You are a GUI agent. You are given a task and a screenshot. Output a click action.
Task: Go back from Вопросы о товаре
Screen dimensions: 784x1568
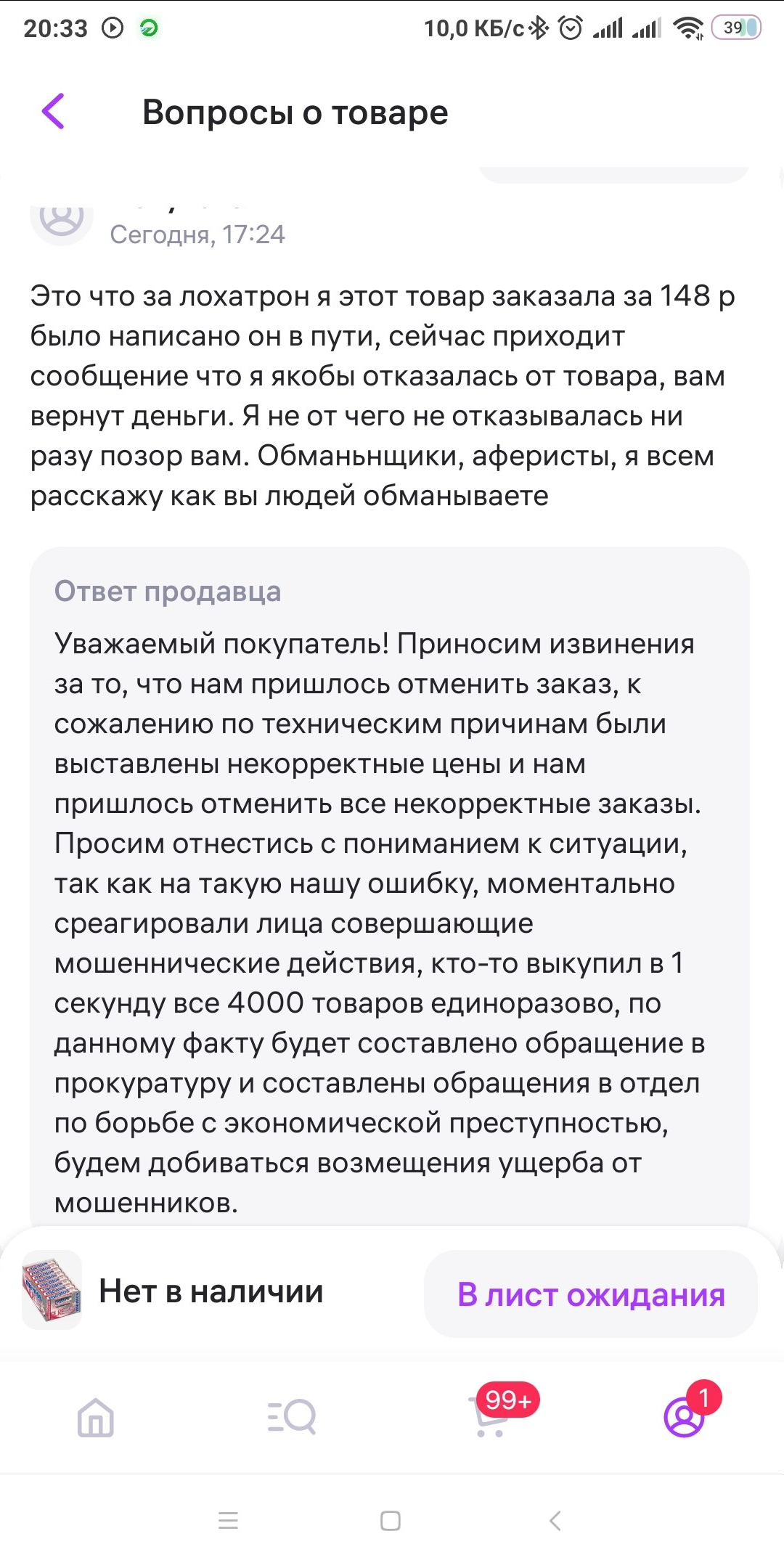tap(54, 112)
